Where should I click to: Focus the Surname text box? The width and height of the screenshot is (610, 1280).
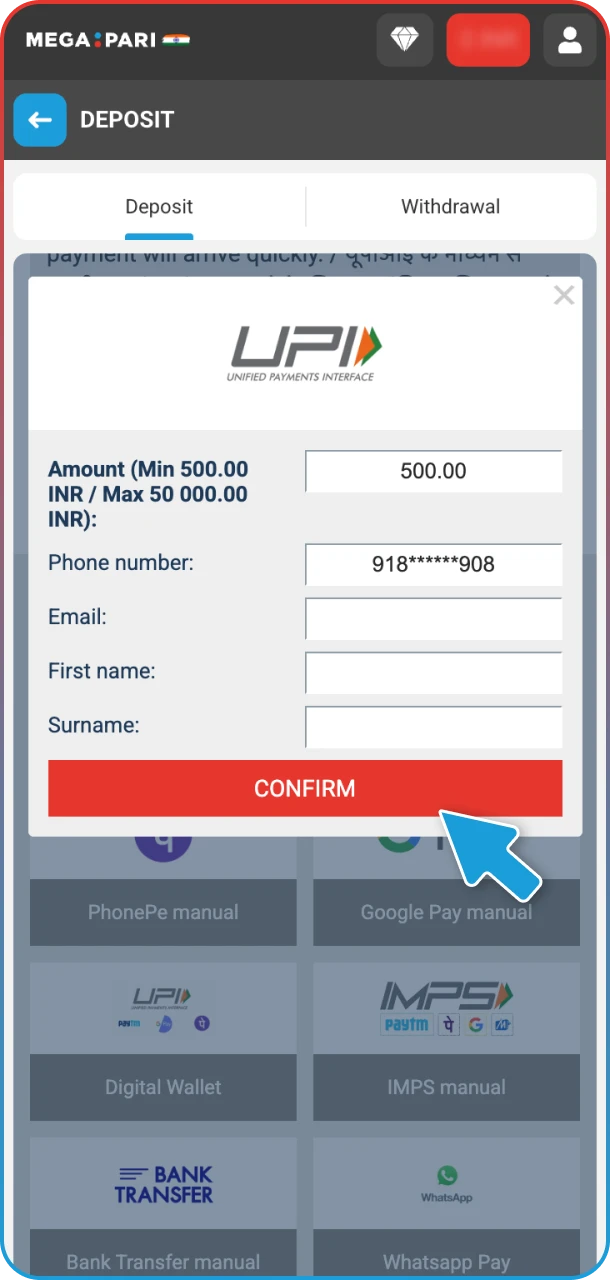433,727
